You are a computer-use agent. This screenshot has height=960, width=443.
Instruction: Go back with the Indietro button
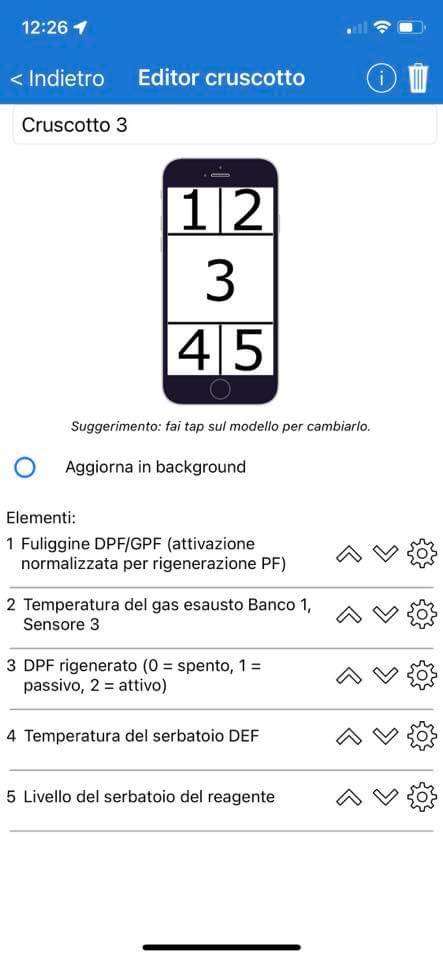click(58, 79)
